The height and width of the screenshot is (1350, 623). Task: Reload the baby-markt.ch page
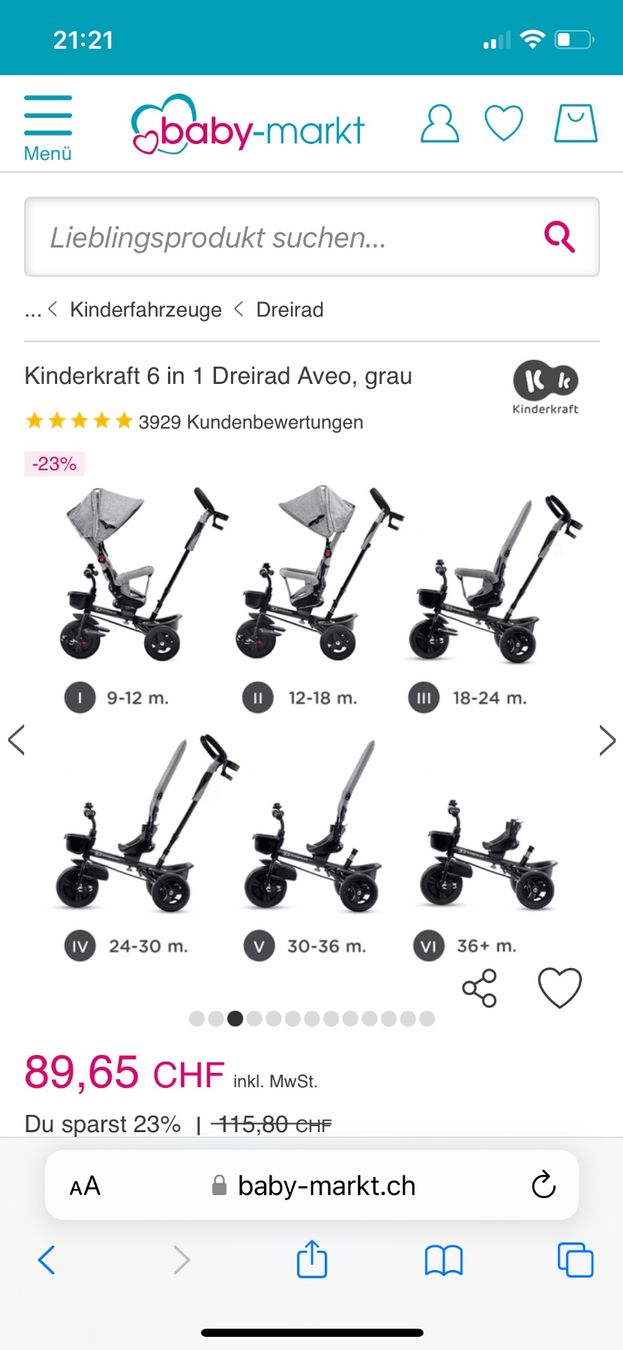[543, 1186]
